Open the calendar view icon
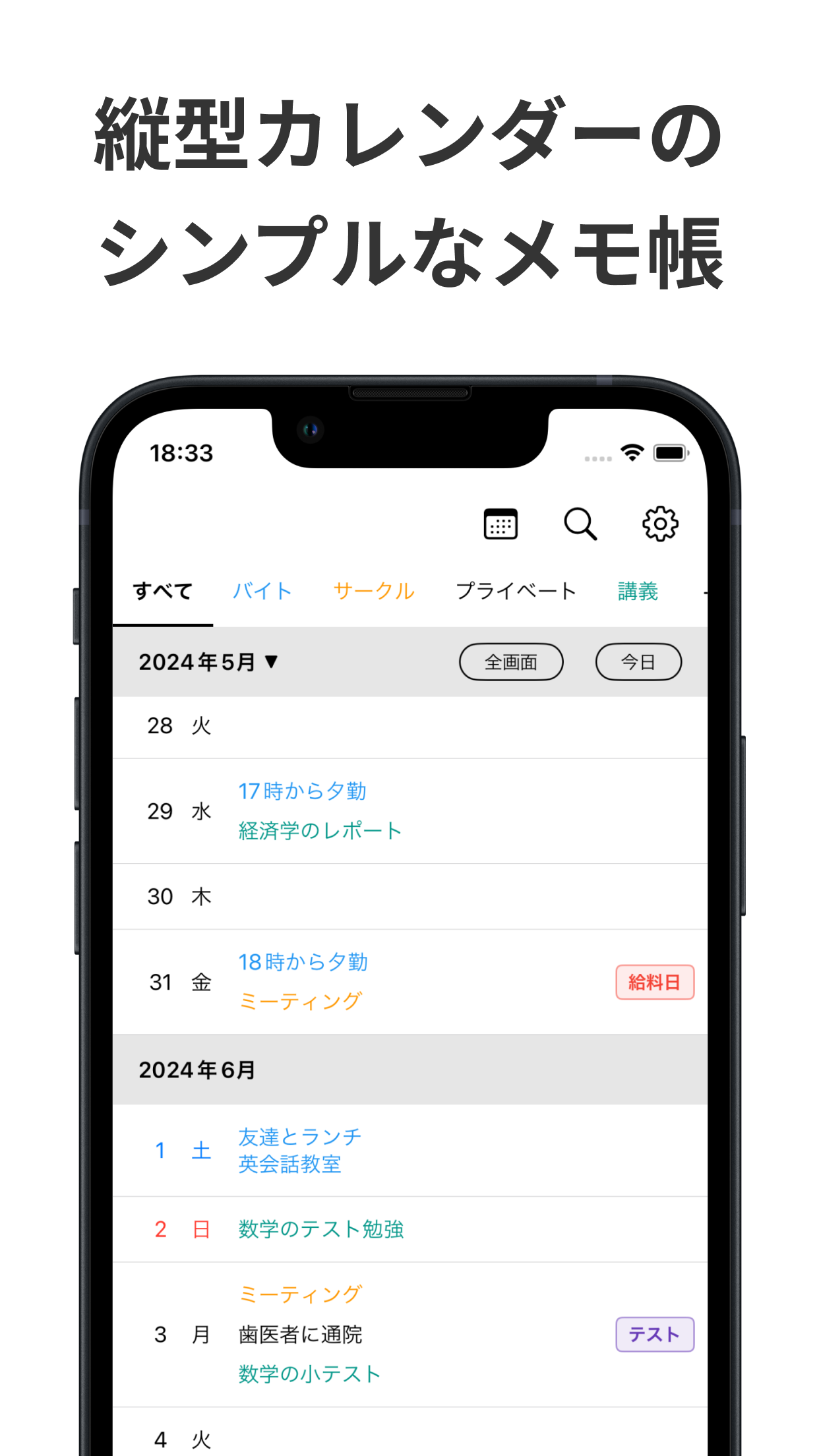 (x=500, y=524)
